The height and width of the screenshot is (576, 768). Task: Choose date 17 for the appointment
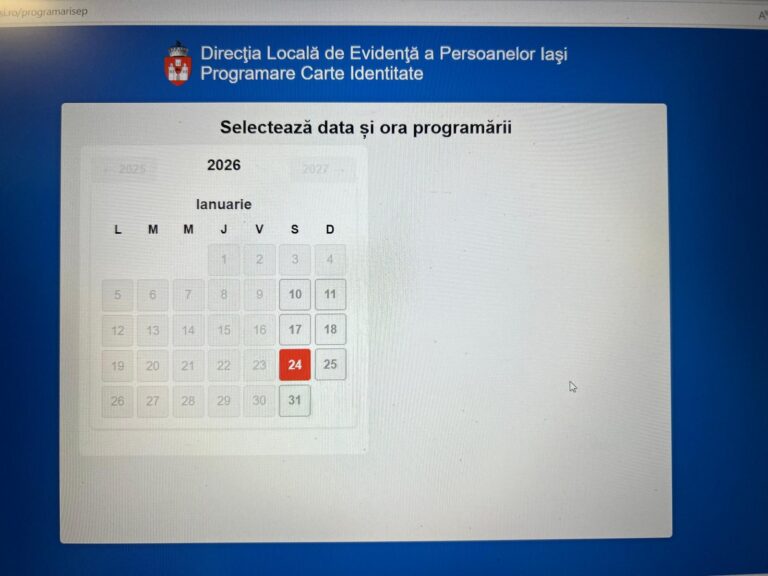coord(295,330)
